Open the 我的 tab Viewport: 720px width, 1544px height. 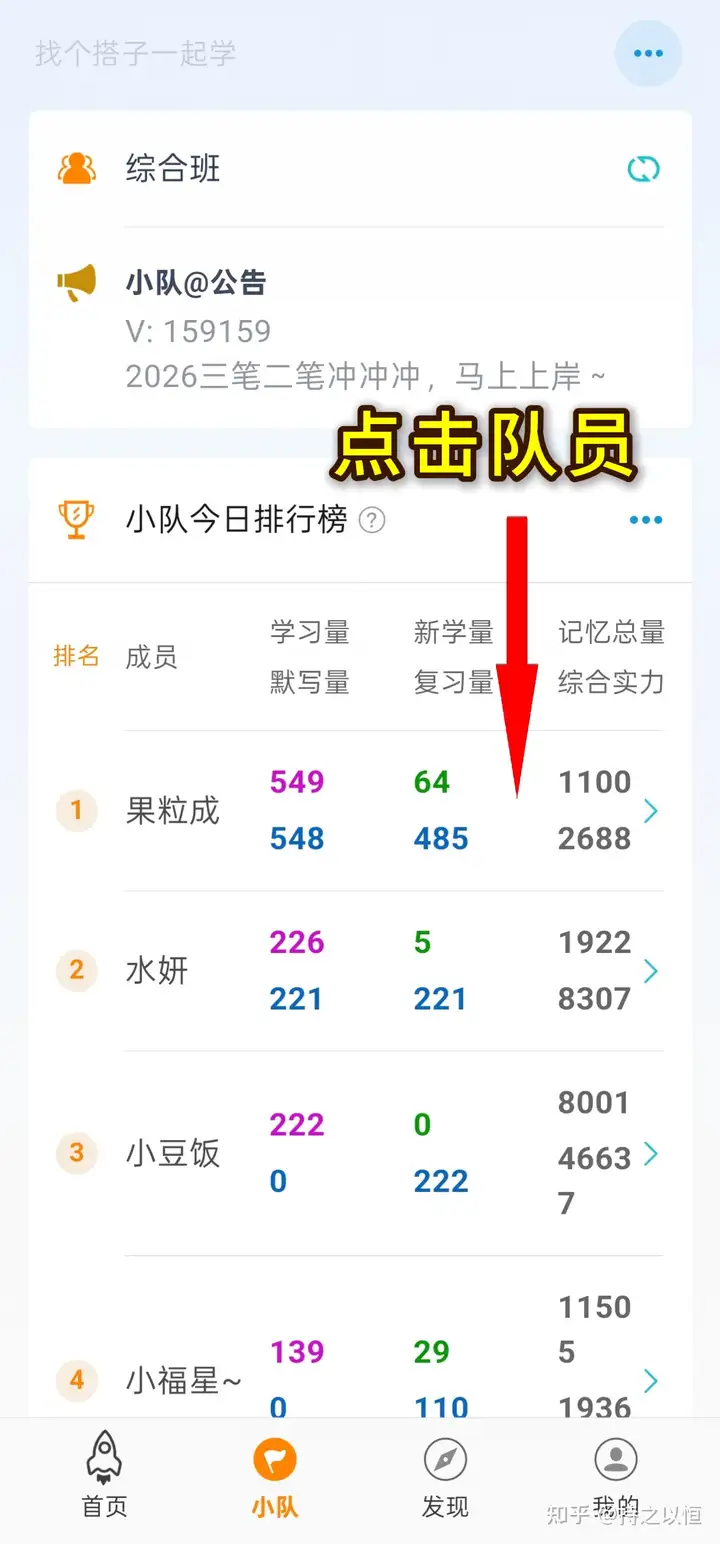tap(616, 1477)
